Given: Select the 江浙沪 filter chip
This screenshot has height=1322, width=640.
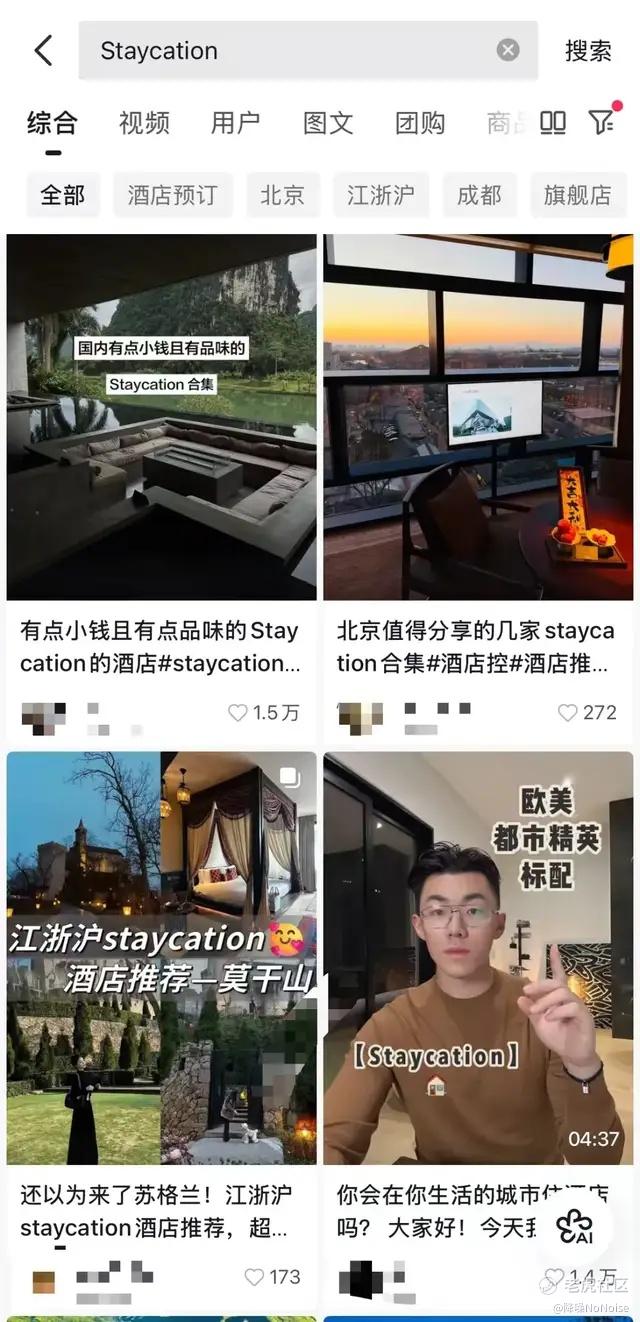Looking at the screenshot, I should click(x=381, y=195).
